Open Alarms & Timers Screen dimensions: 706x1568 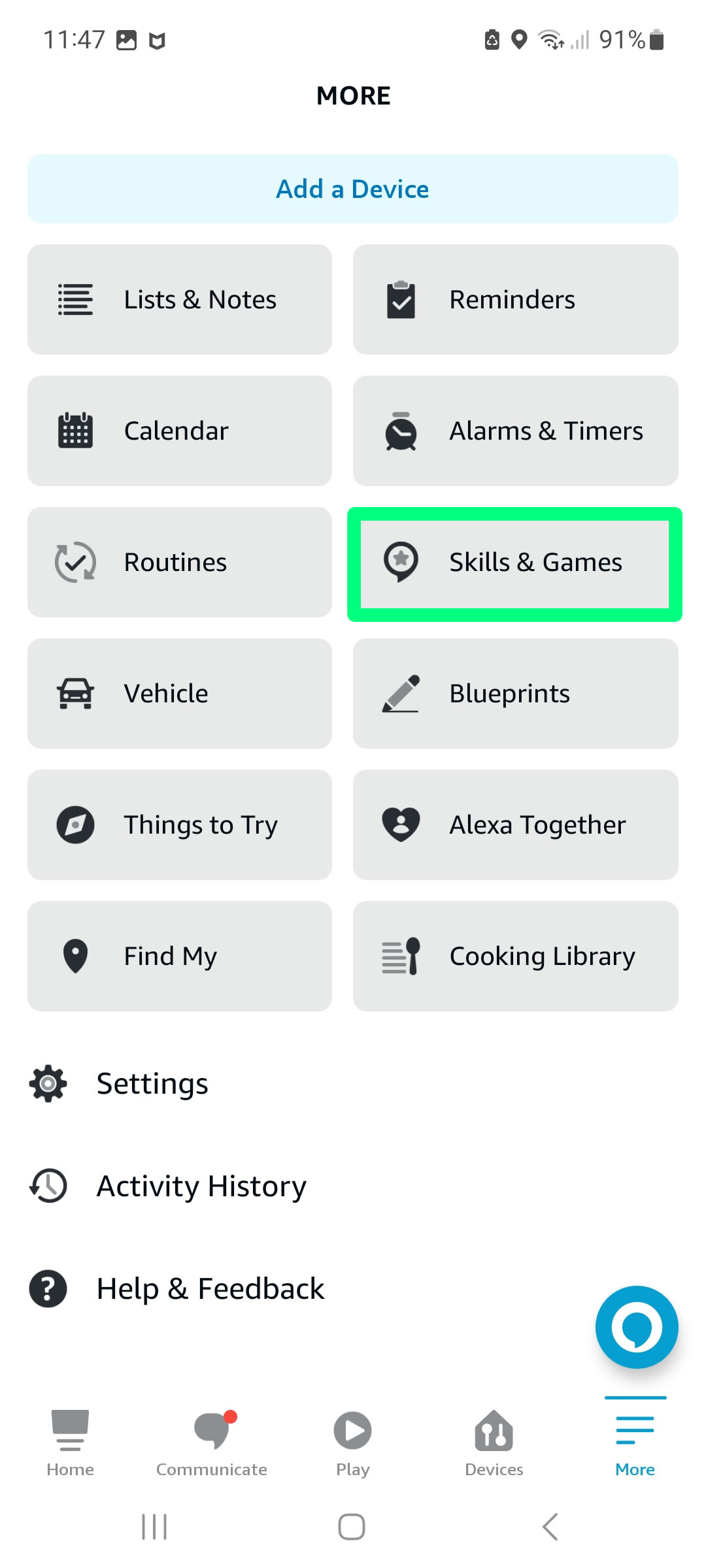point(516,431)
